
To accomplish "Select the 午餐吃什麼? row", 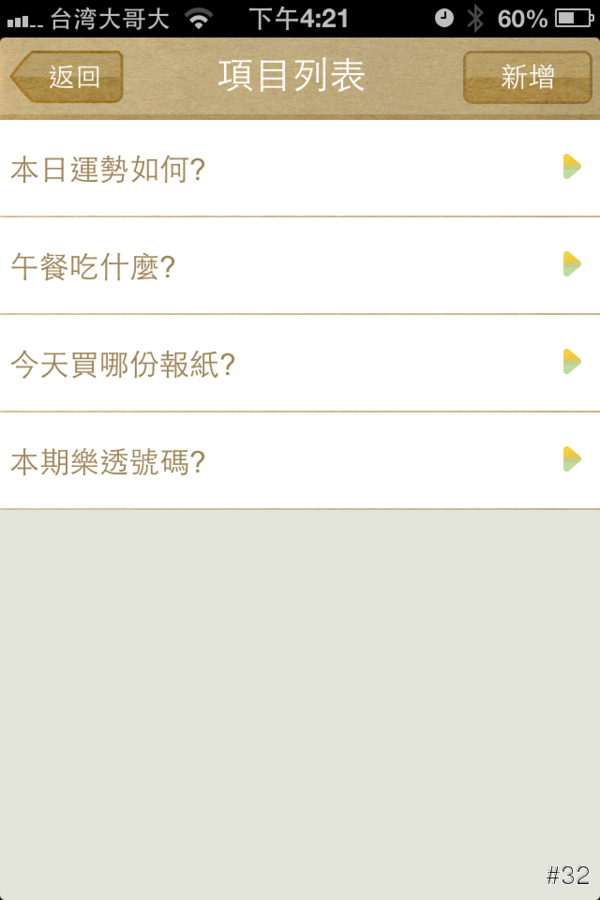I will 300,266.
